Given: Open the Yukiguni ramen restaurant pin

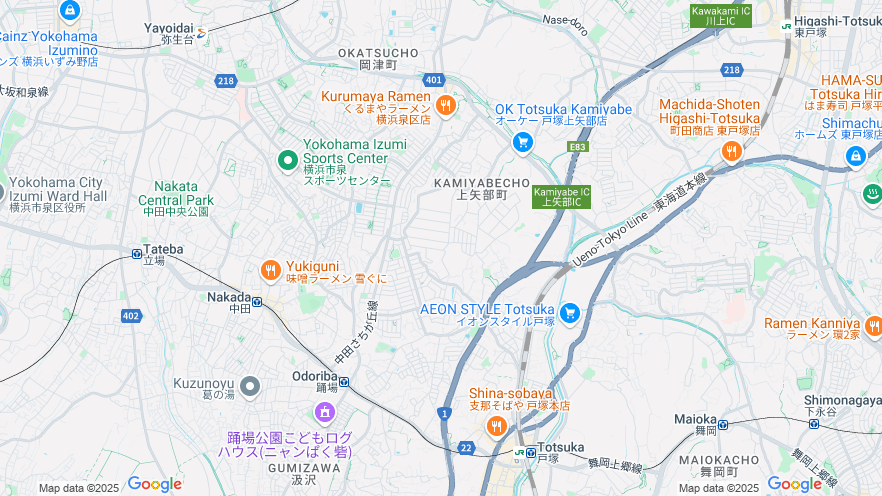Looking at the screenshot, I should [270, 270].
